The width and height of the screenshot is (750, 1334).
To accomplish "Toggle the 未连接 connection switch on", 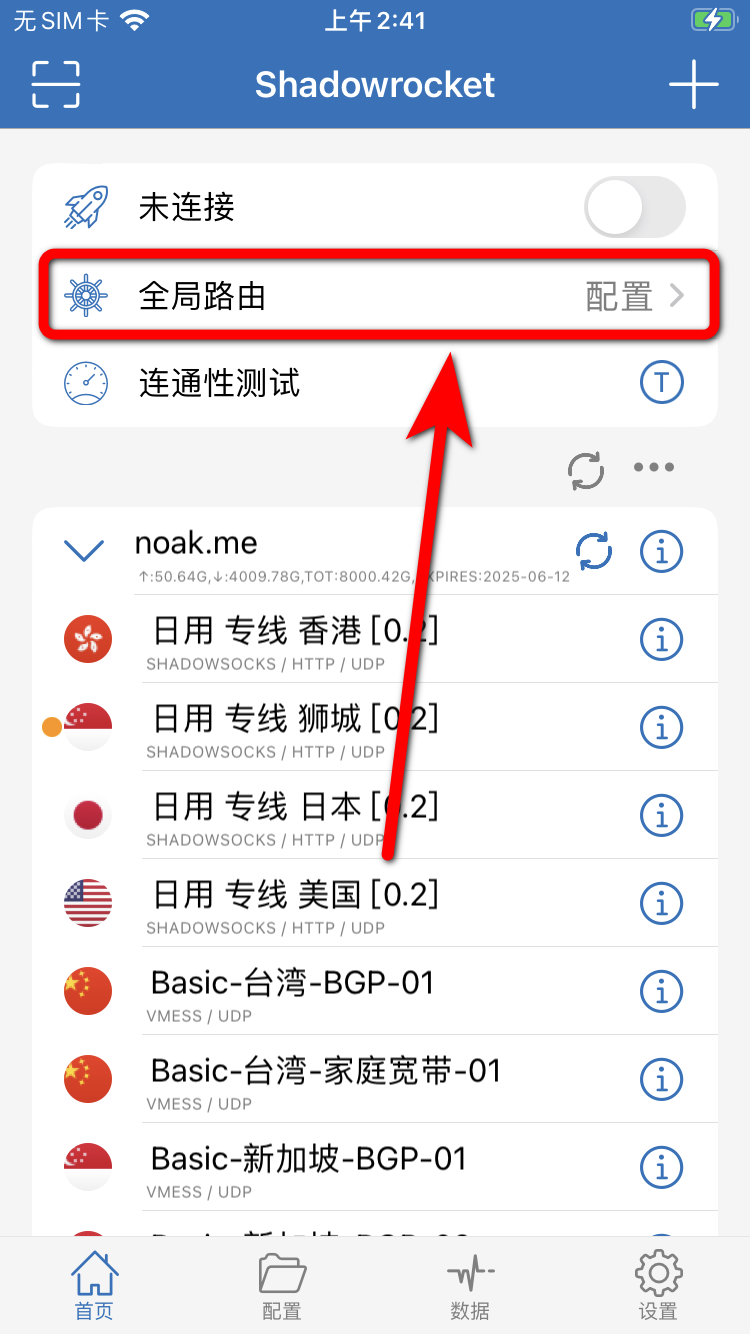I will pos(634,208).
